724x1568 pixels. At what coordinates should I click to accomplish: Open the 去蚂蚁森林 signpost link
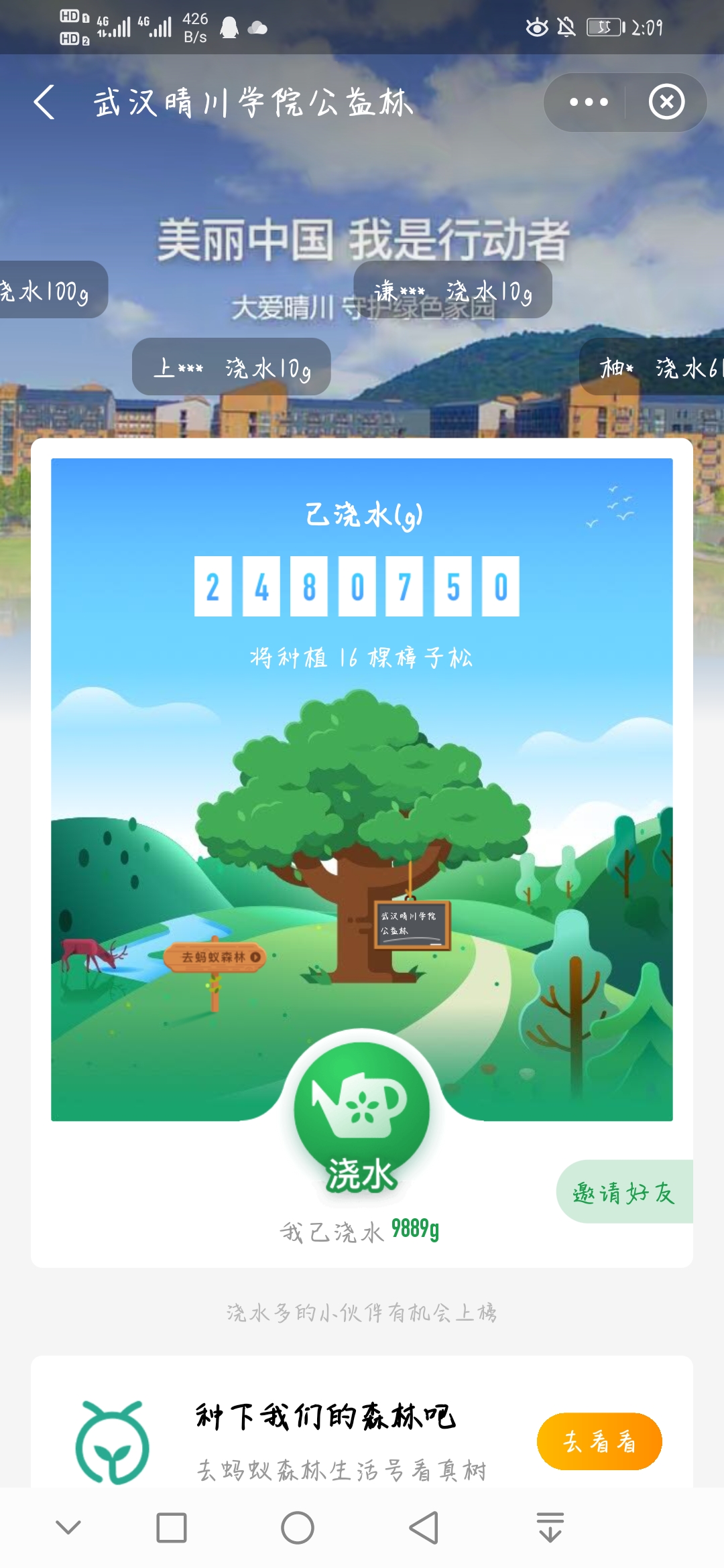(x=215, y=957)
